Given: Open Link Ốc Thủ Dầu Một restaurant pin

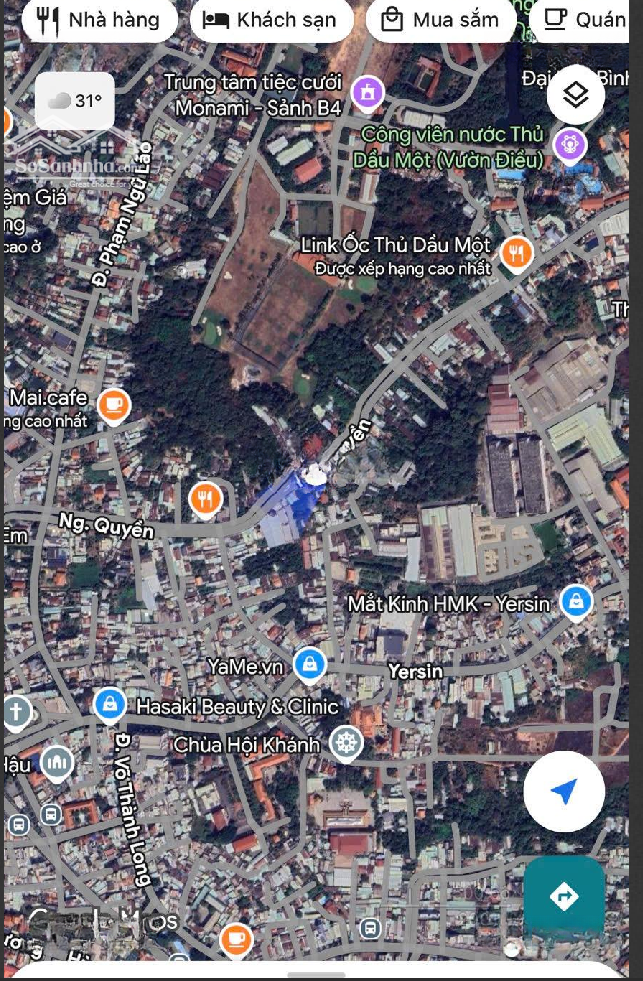Looking at the screenshot, I should (516, 253).
